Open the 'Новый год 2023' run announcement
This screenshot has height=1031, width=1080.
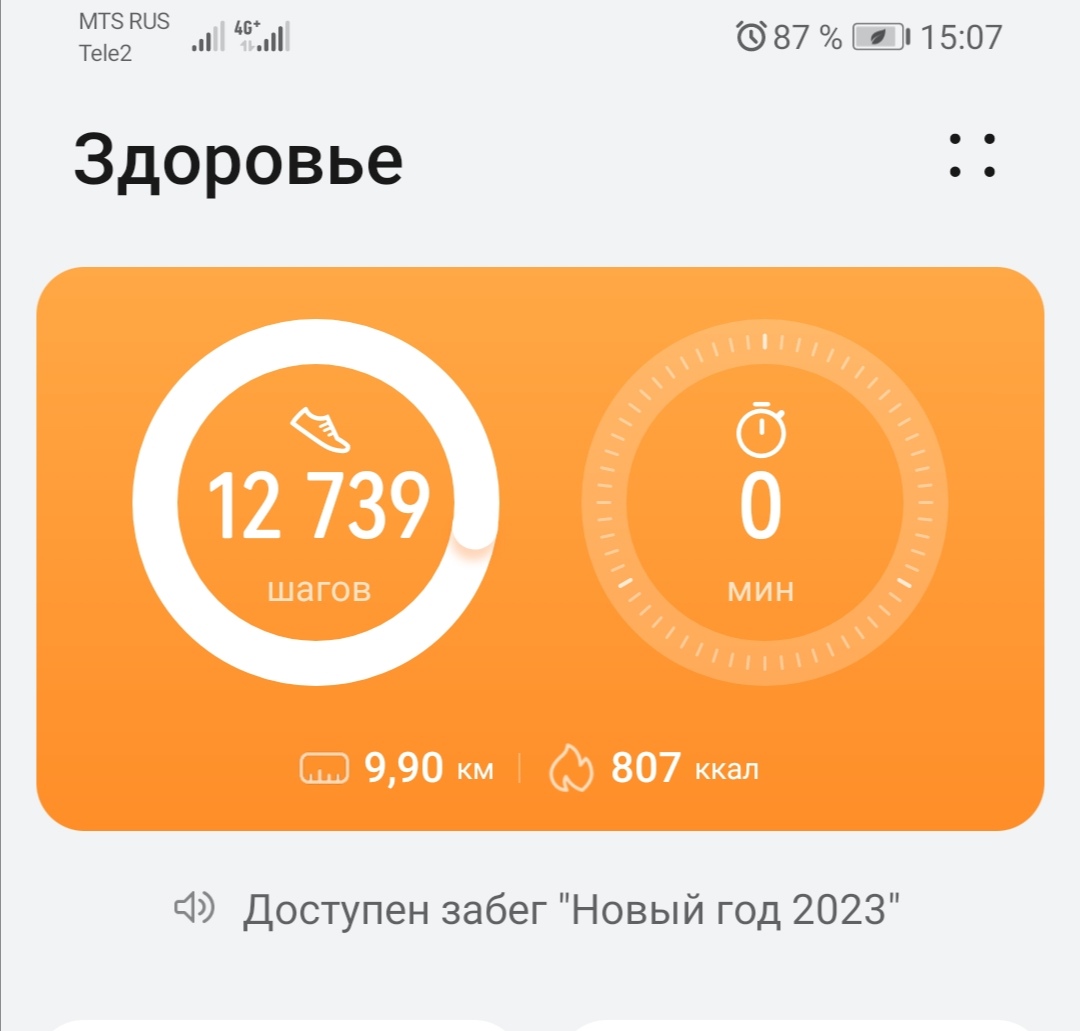pos(571,909)
